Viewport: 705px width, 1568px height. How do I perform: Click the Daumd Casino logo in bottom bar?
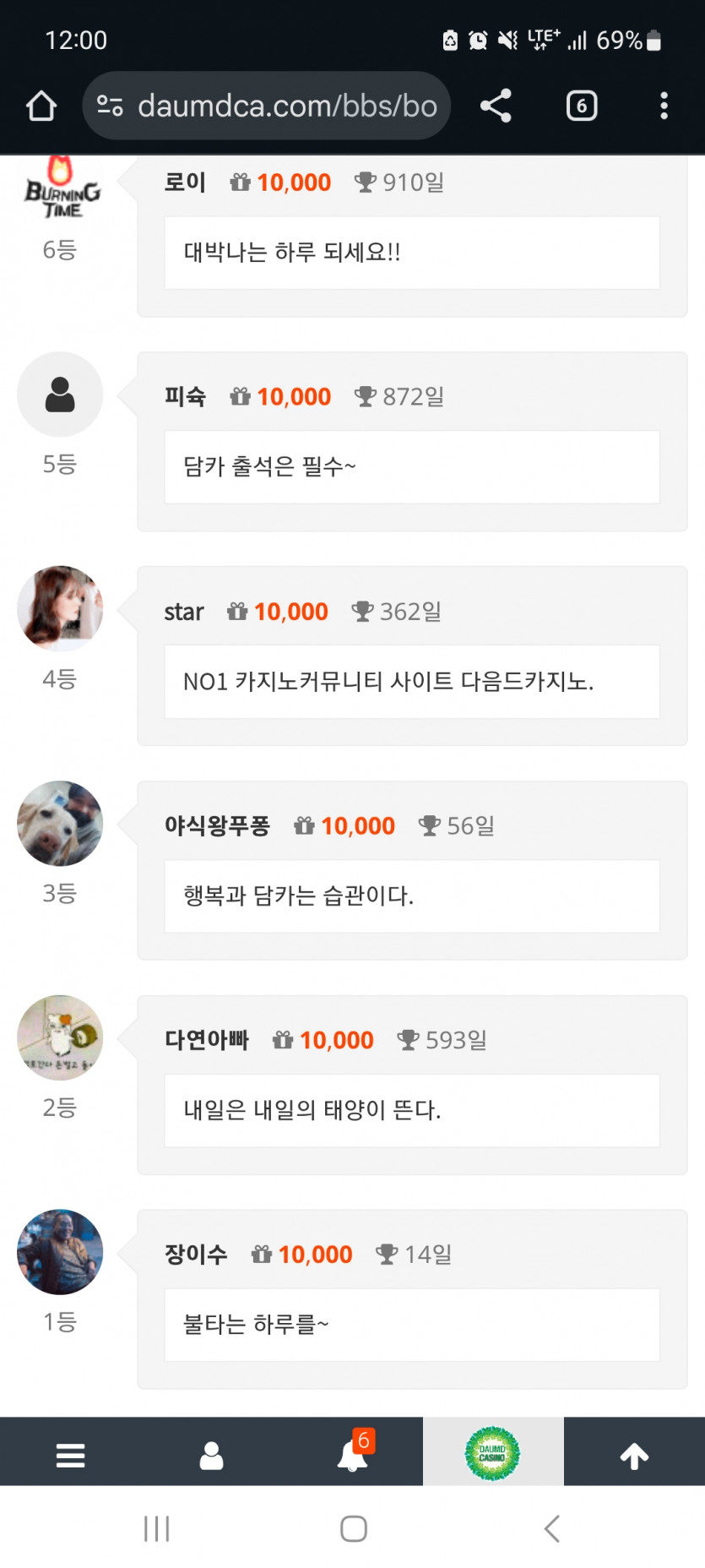coord(493,1453)
